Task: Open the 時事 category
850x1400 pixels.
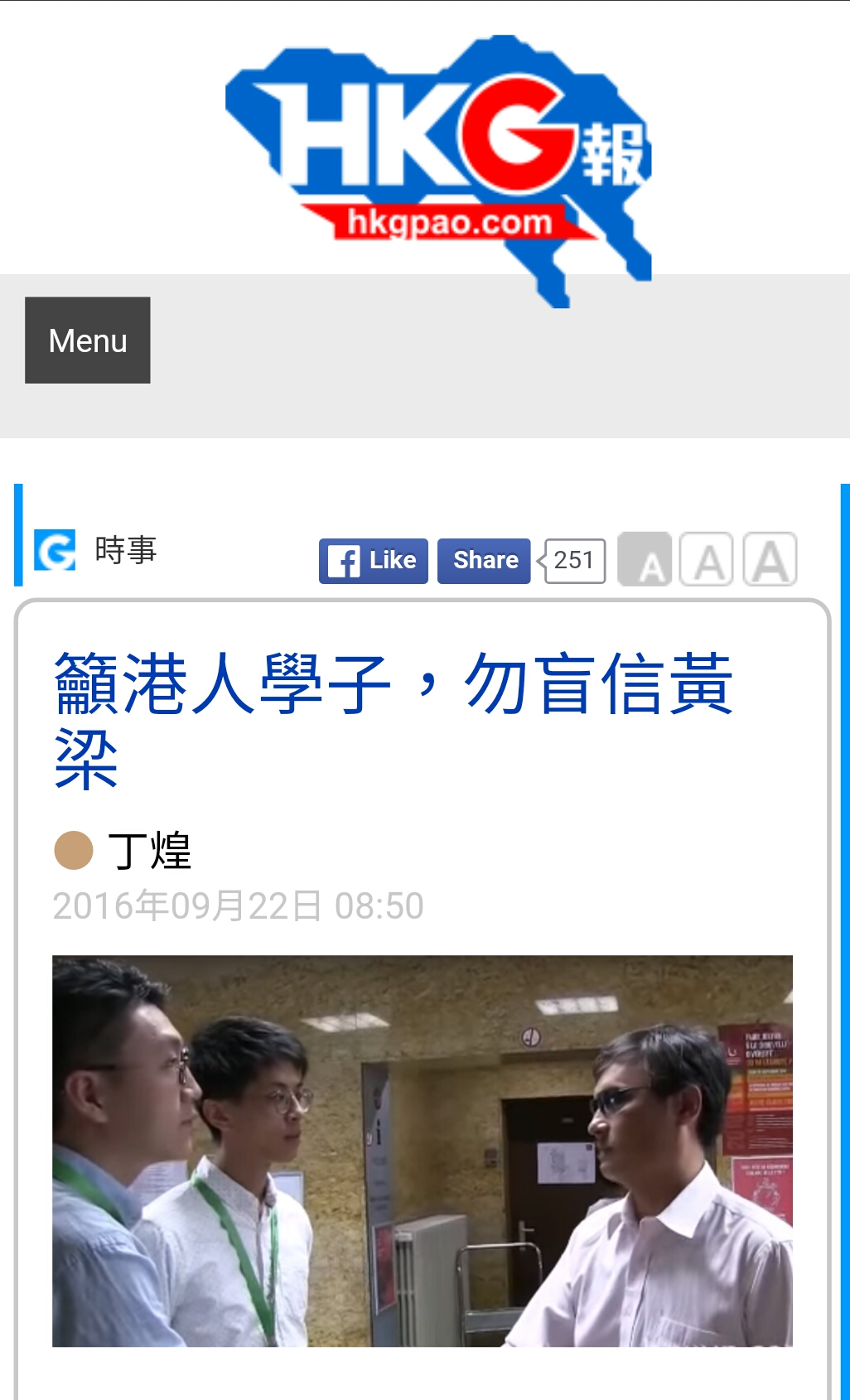Action: tap(125, 550)
